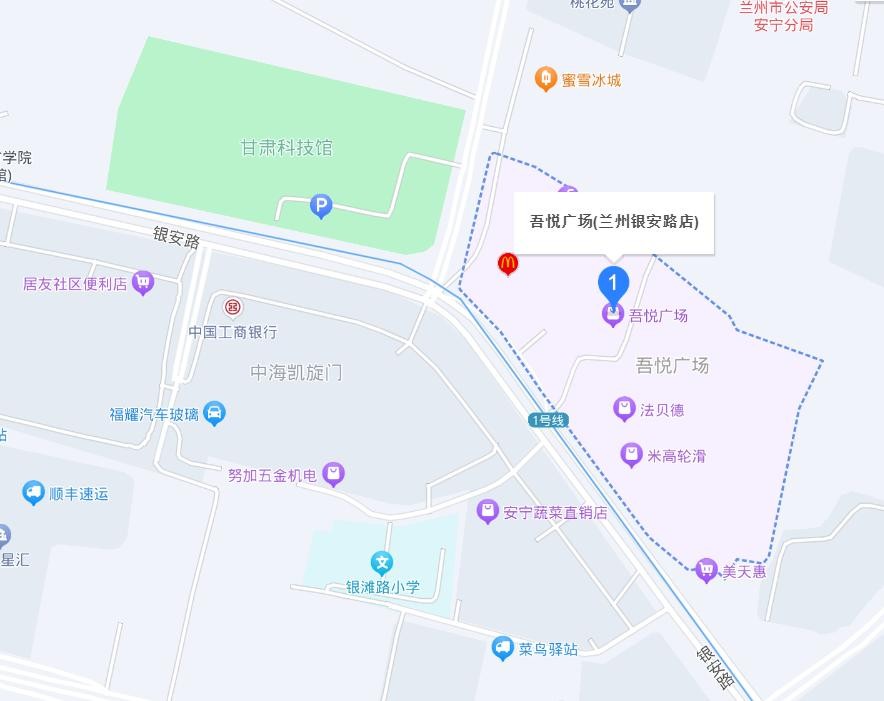Open the 安宁蔬菜直销店 marker
The image size is (884, 701).
pos(487,512)
